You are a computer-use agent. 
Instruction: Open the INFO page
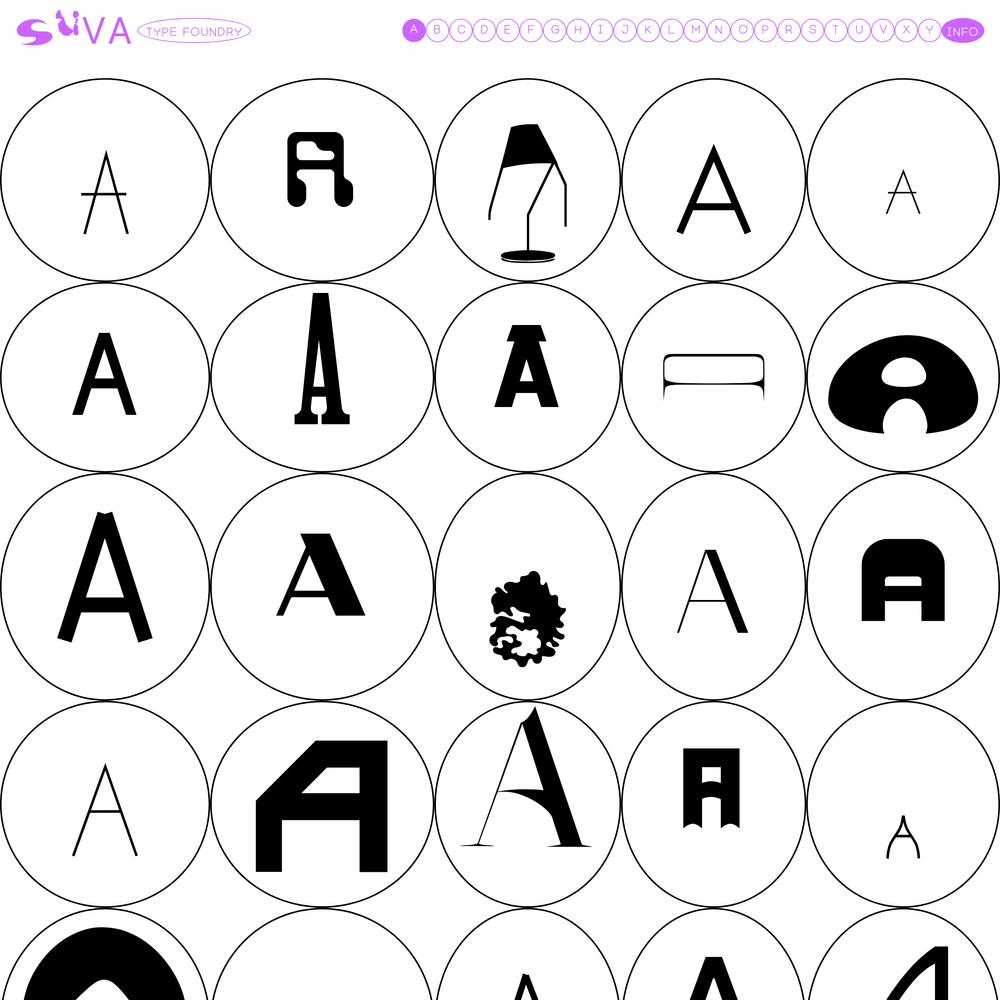point(962,31)
